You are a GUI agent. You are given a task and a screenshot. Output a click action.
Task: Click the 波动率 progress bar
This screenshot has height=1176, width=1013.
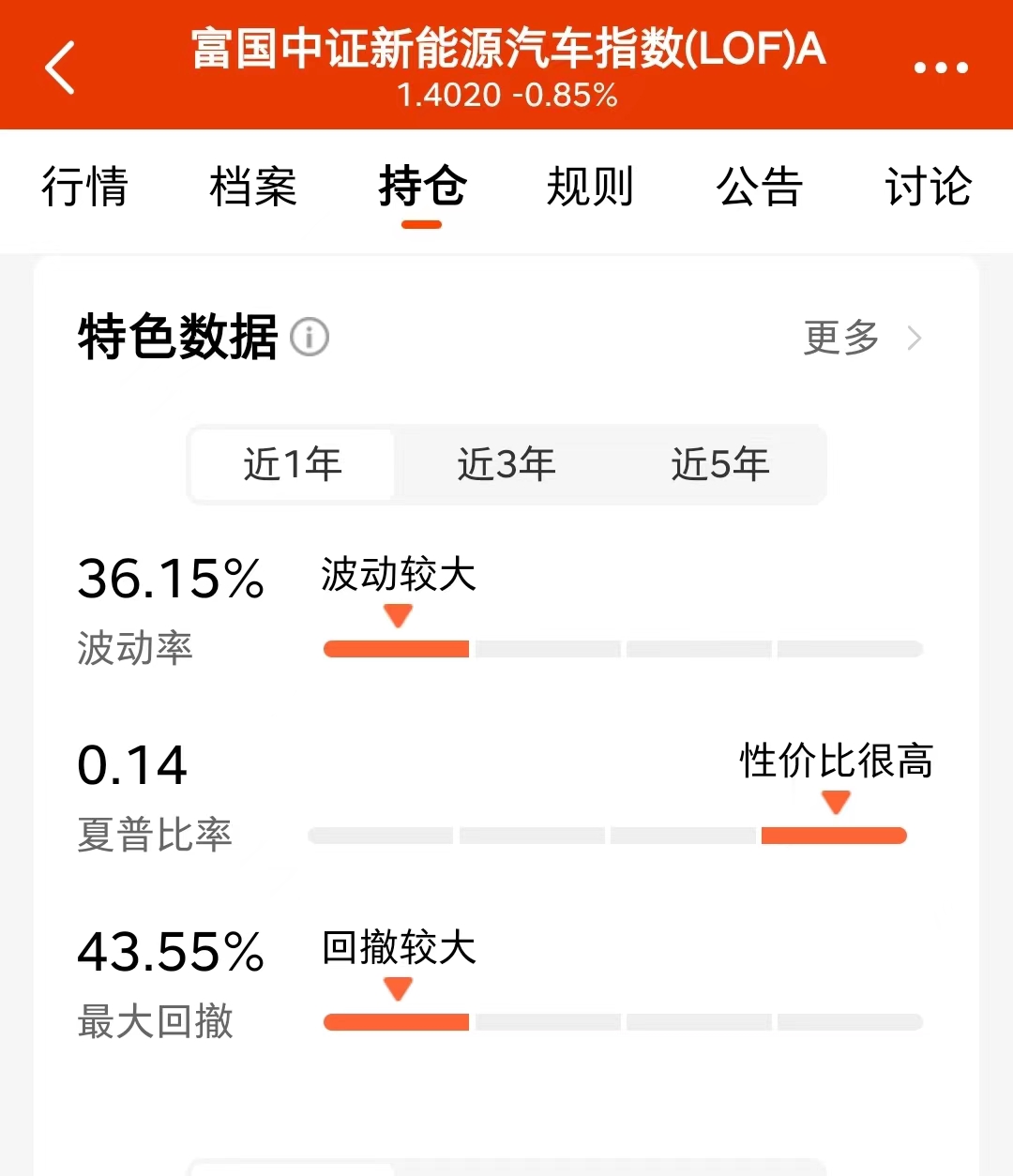click(x=622, y=648)
